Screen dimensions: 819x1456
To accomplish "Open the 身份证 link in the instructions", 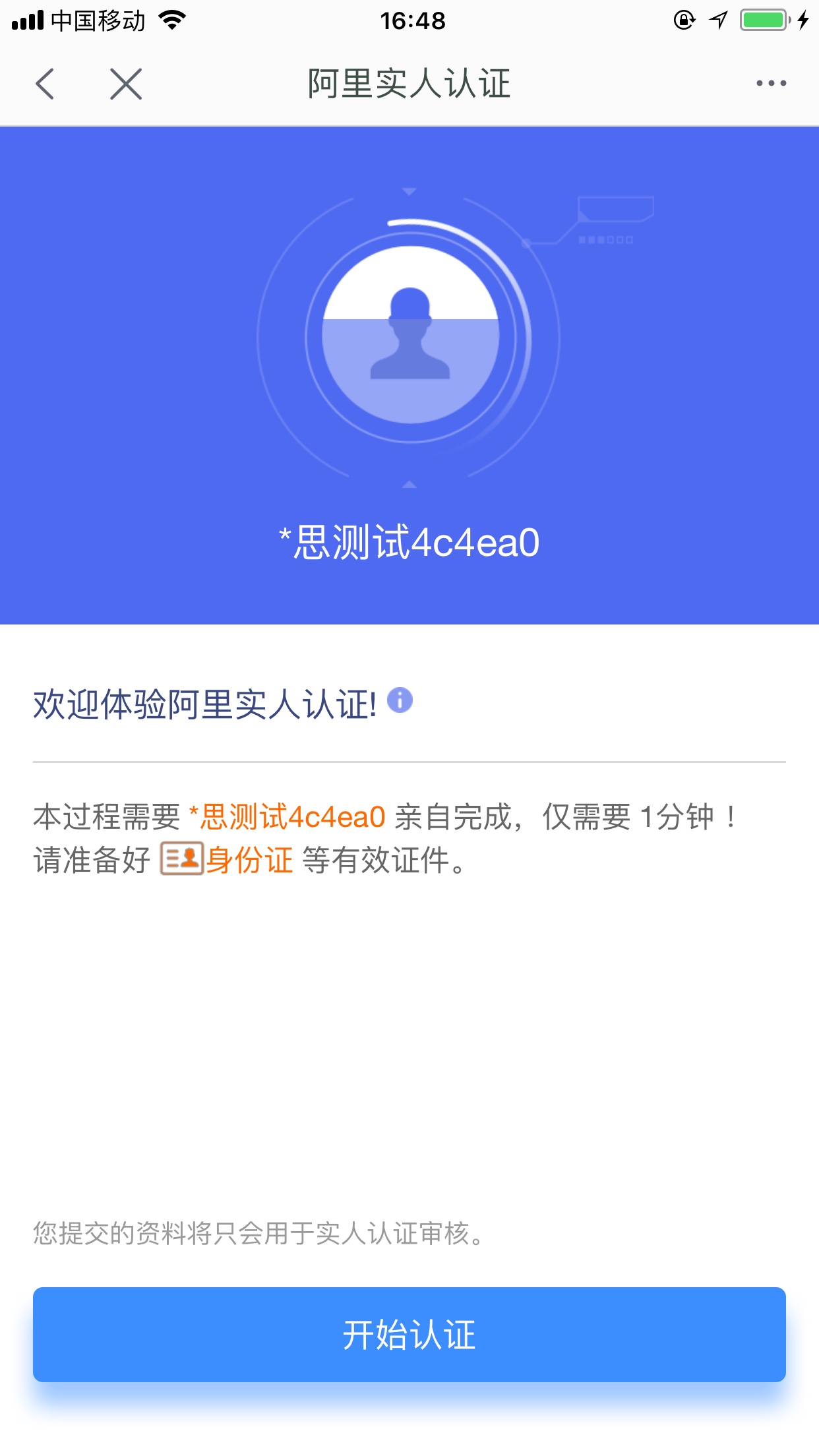I will point(251,859).
